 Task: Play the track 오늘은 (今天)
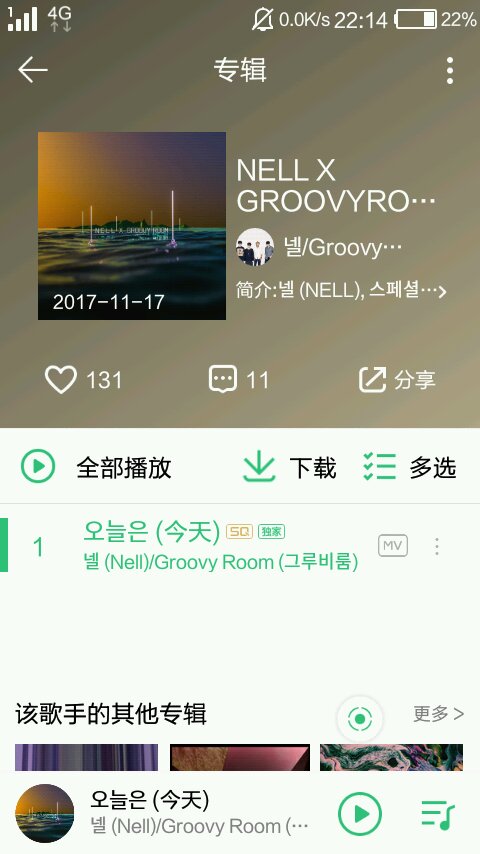click(221, 546)
